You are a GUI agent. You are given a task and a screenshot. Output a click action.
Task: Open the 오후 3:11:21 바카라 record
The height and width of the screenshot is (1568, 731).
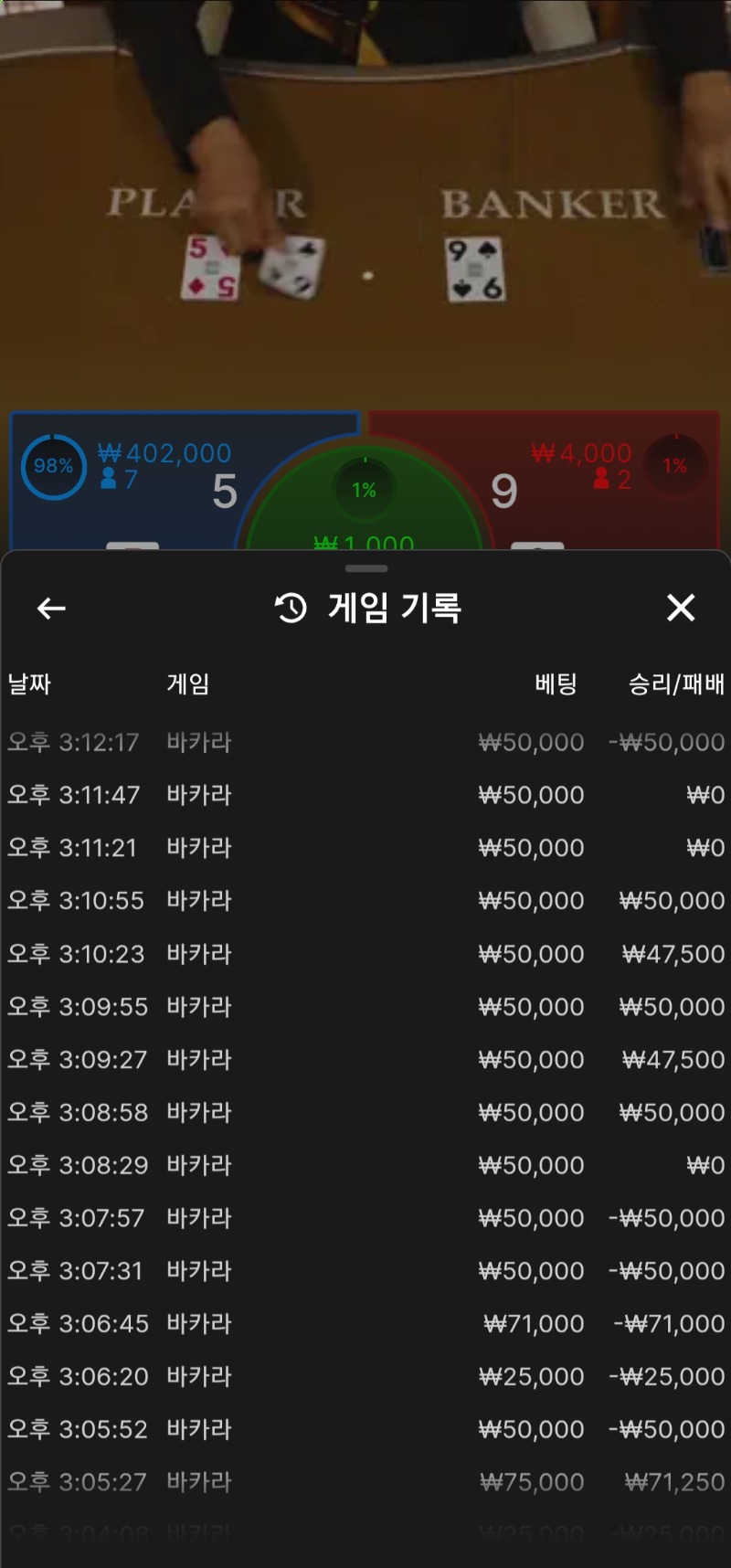(365, 848)
